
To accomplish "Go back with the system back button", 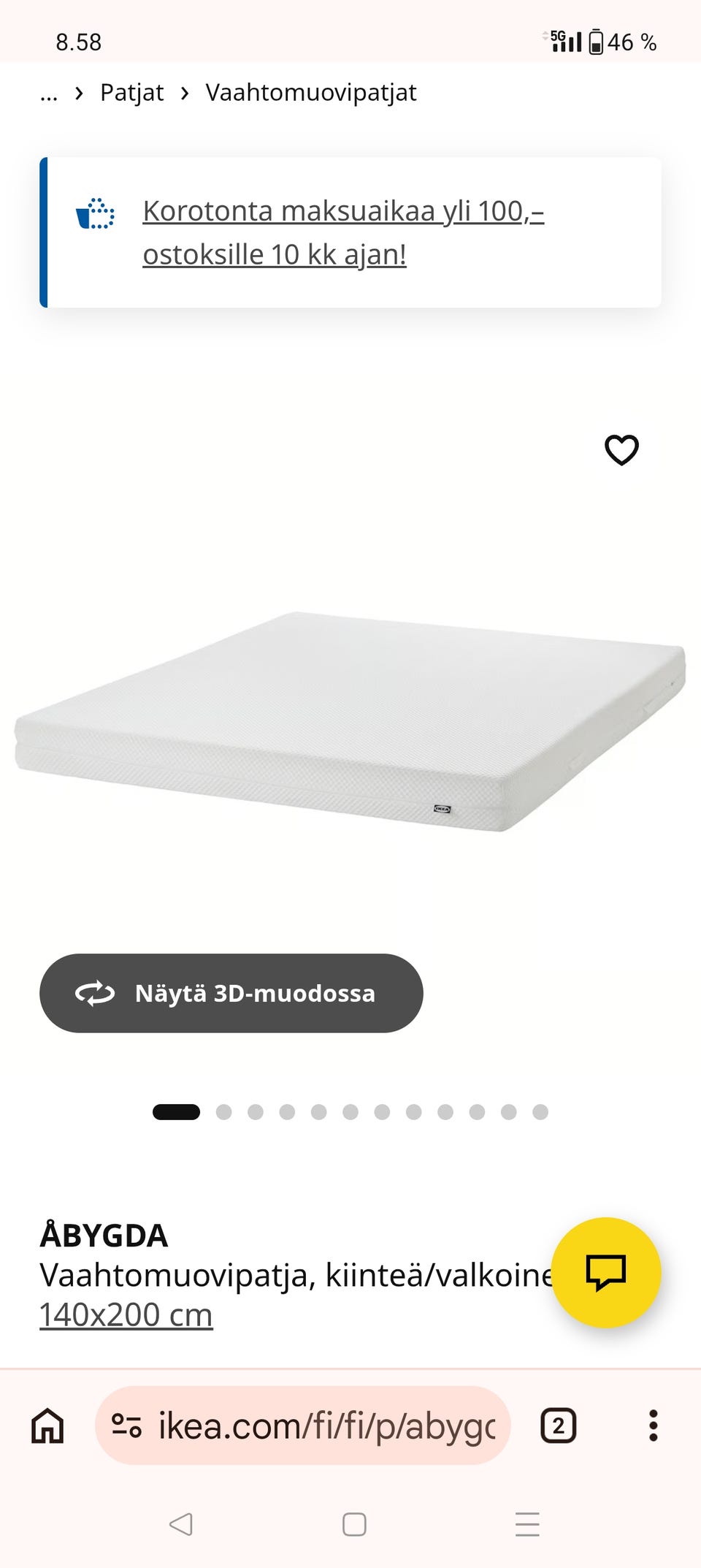I will click(x=180, y=1524).
